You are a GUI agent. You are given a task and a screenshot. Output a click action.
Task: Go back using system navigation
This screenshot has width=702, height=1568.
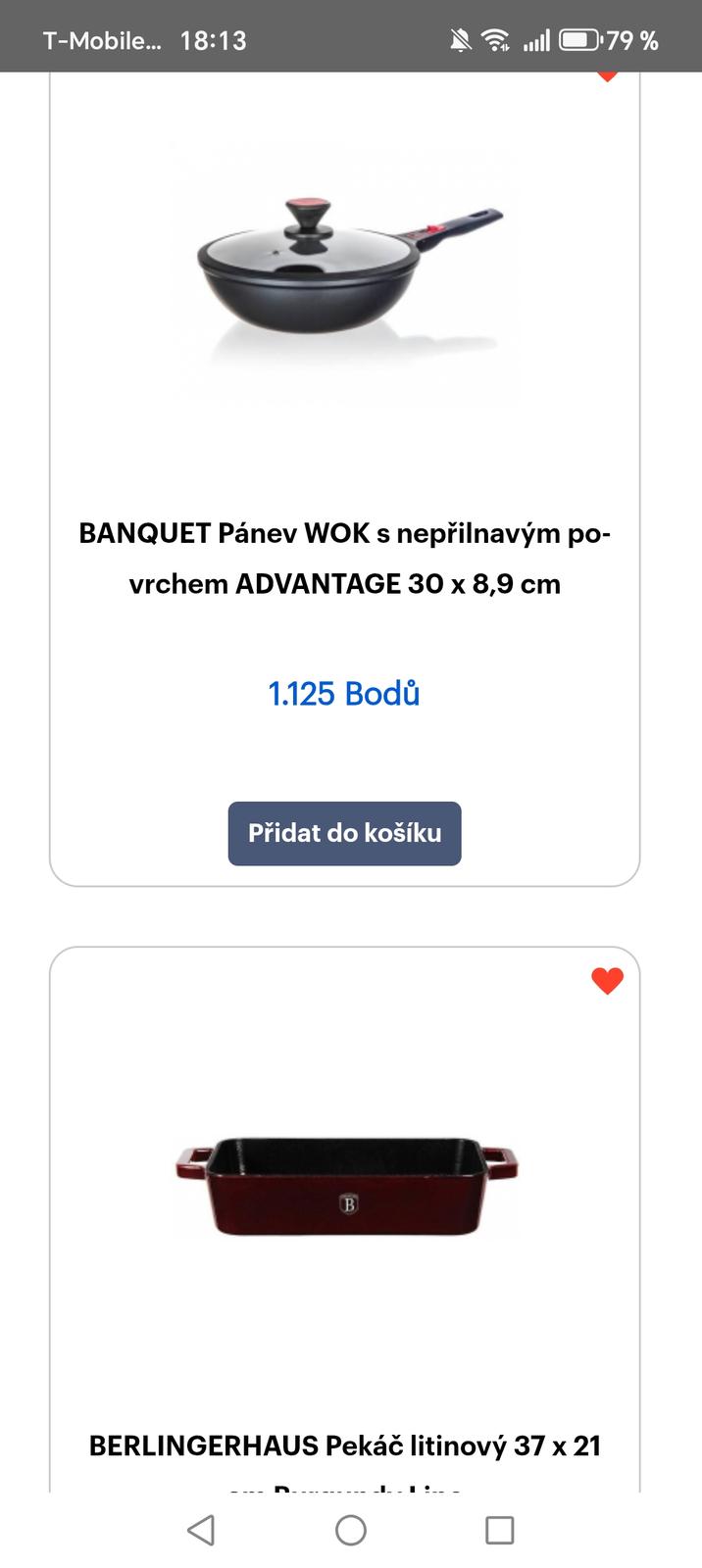tap(201, 1530)
